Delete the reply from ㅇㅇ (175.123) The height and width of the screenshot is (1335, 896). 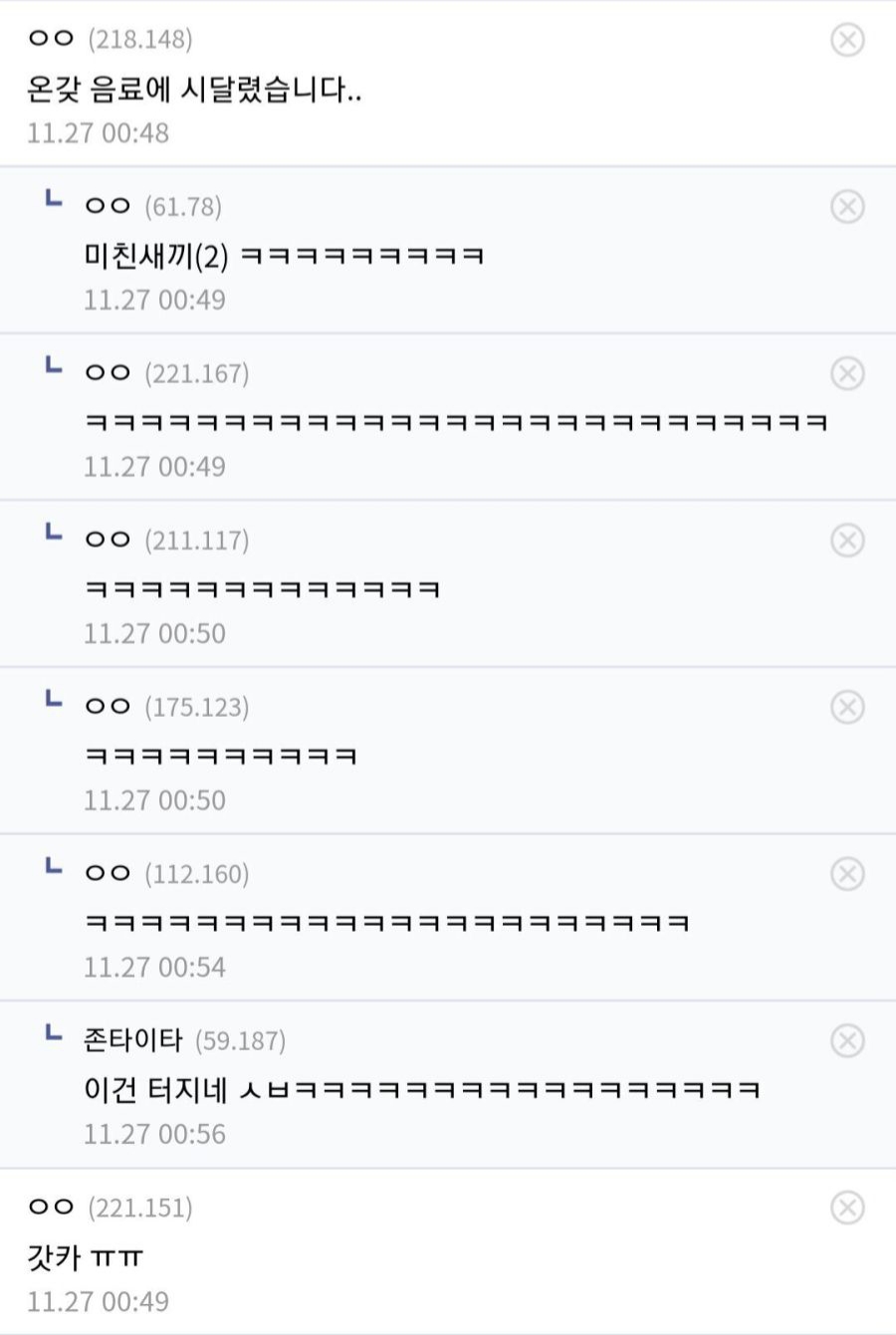point(847,708)
